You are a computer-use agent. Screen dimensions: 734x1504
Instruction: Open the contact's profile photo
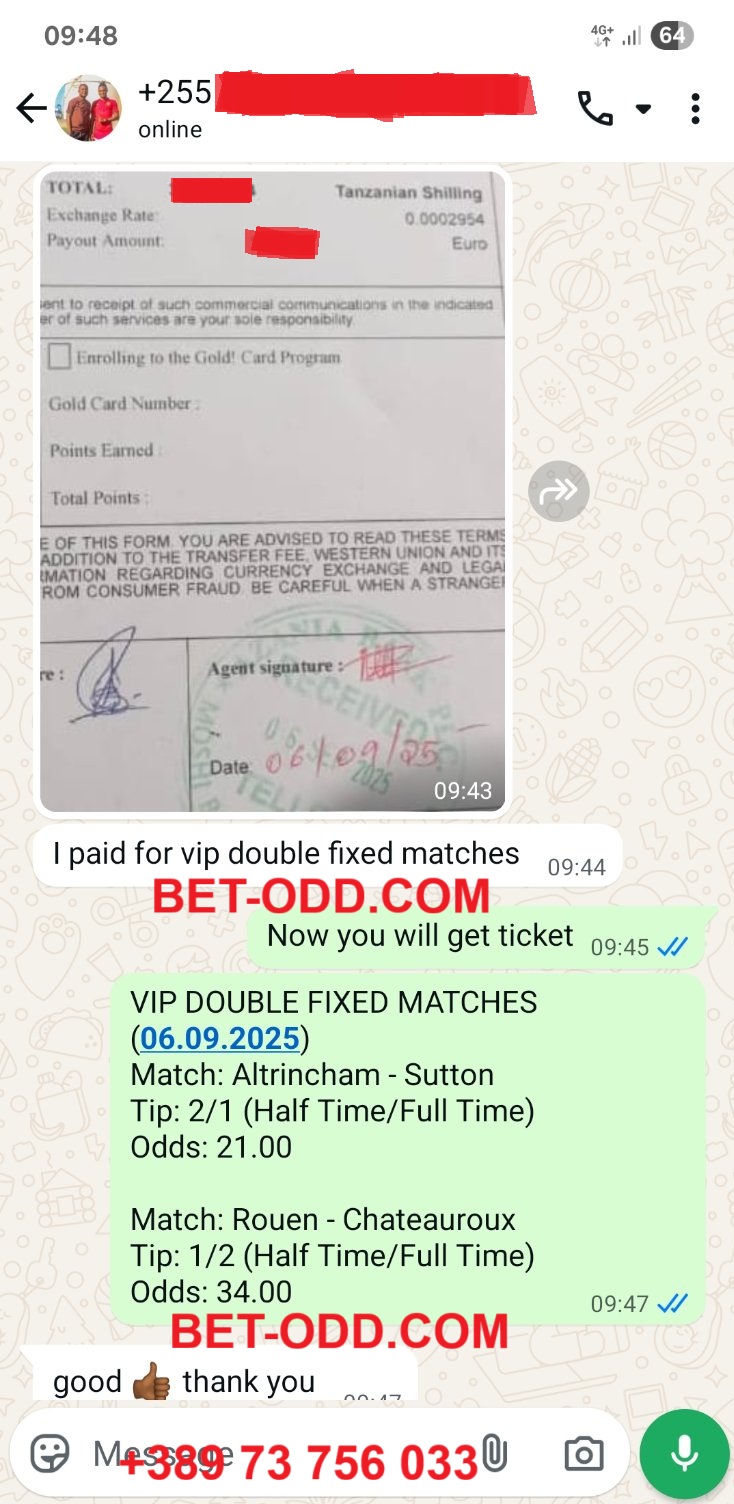pos(89,108)
